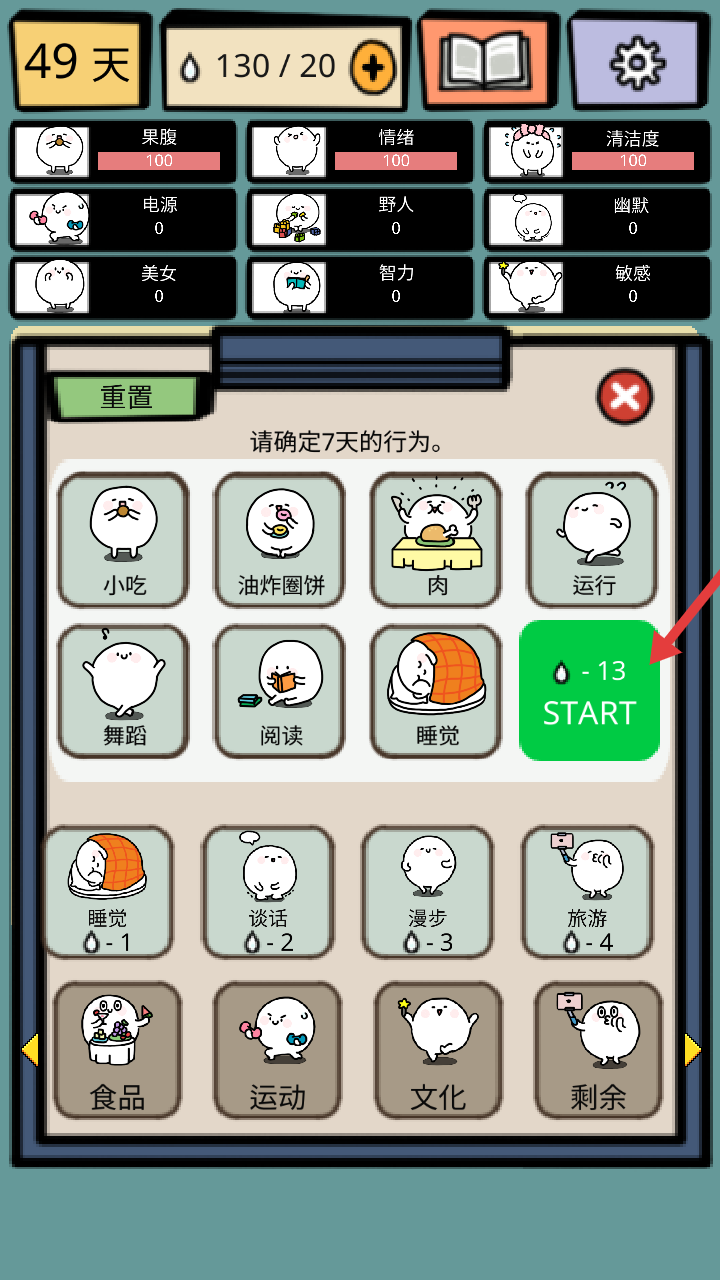Screen dimensions: 720x1280
Task: Switch to the 剩余 category
Action: (x=598, y=1050)
